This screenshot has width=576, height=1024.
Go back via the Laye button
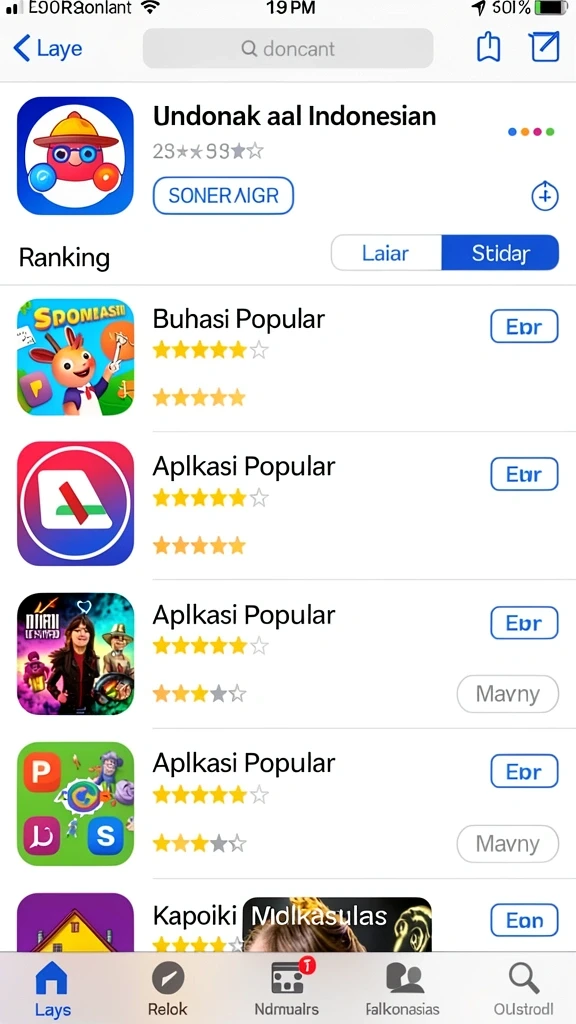tap(48, 48)
